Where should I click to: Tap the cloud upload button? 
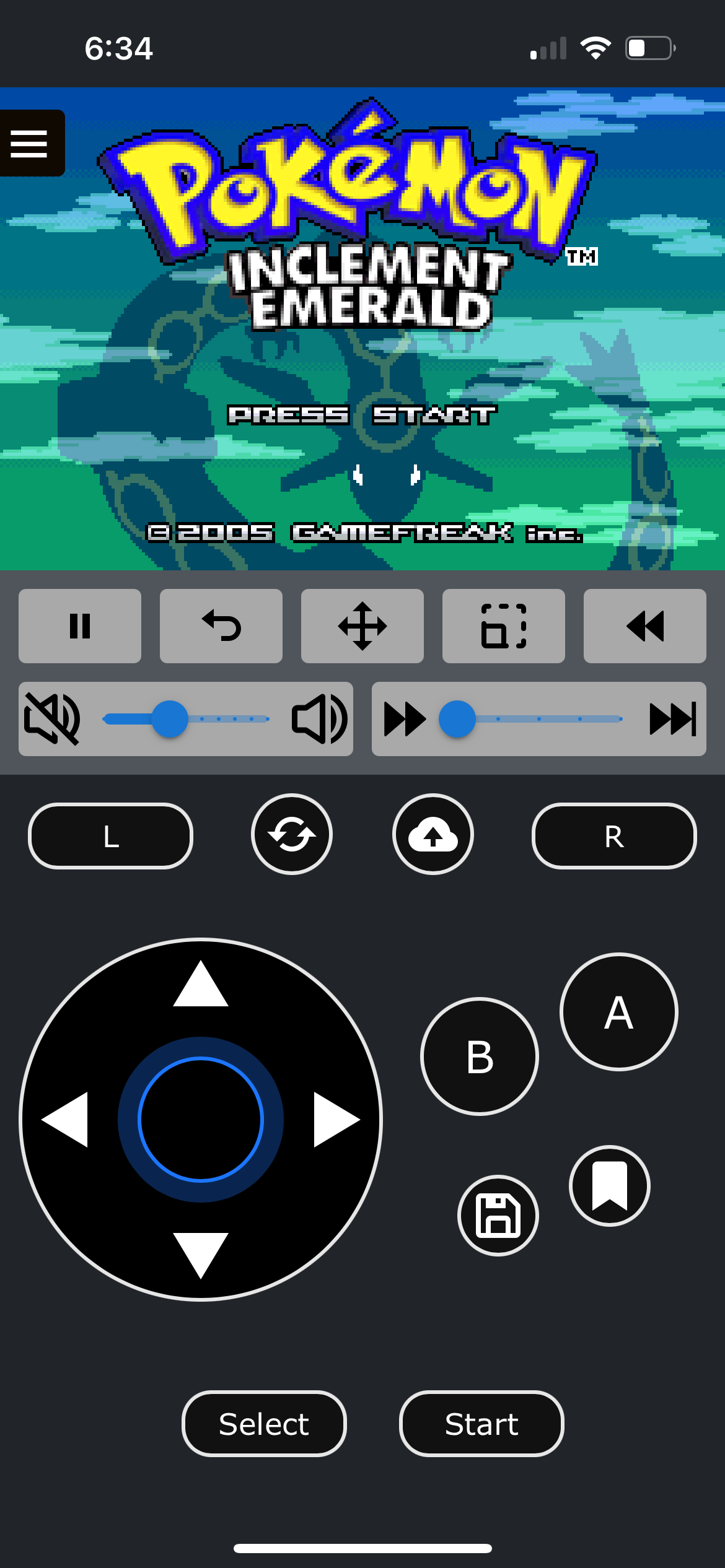pos(433,834)
